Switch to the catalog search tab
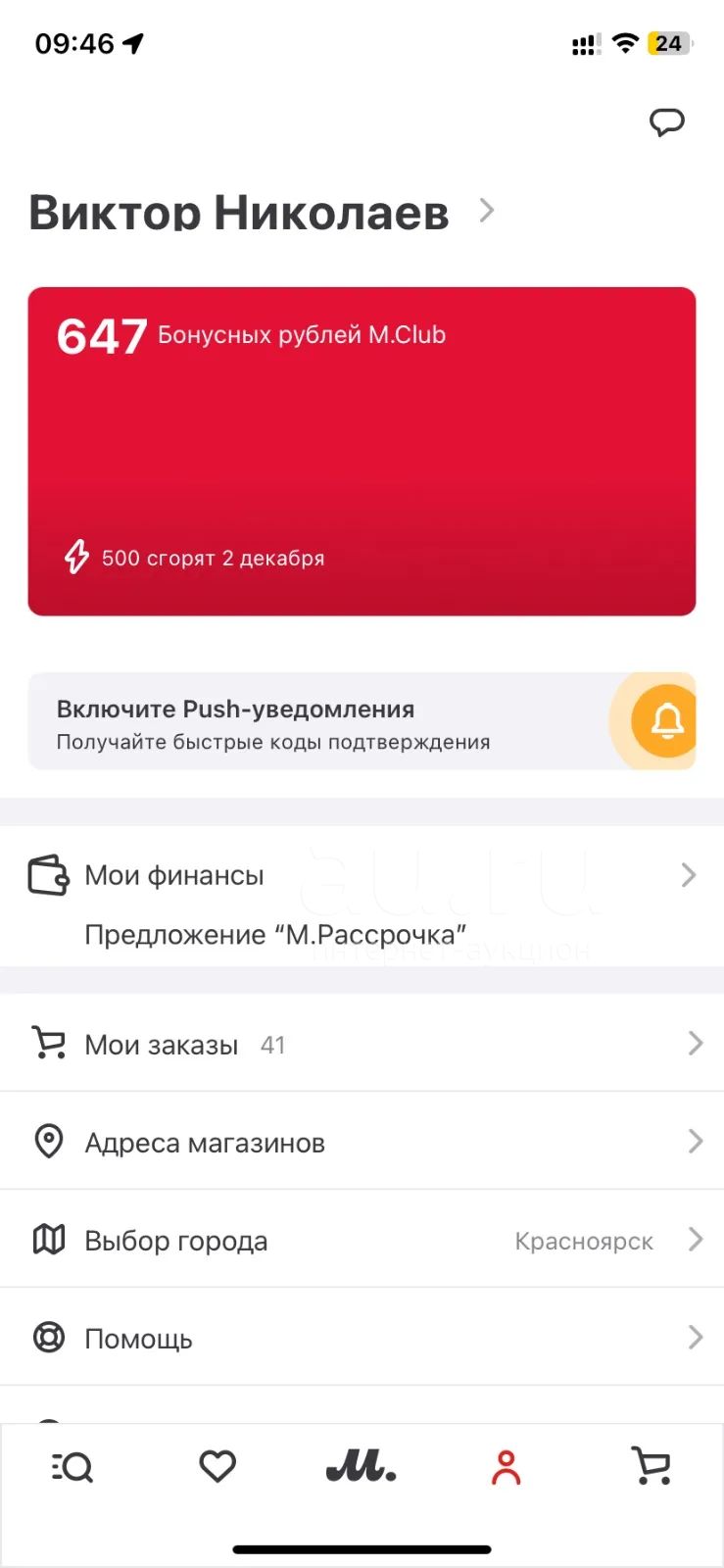Image resolution: width=724 pixels, height=1568 pixels. [x=72, y=1466]
